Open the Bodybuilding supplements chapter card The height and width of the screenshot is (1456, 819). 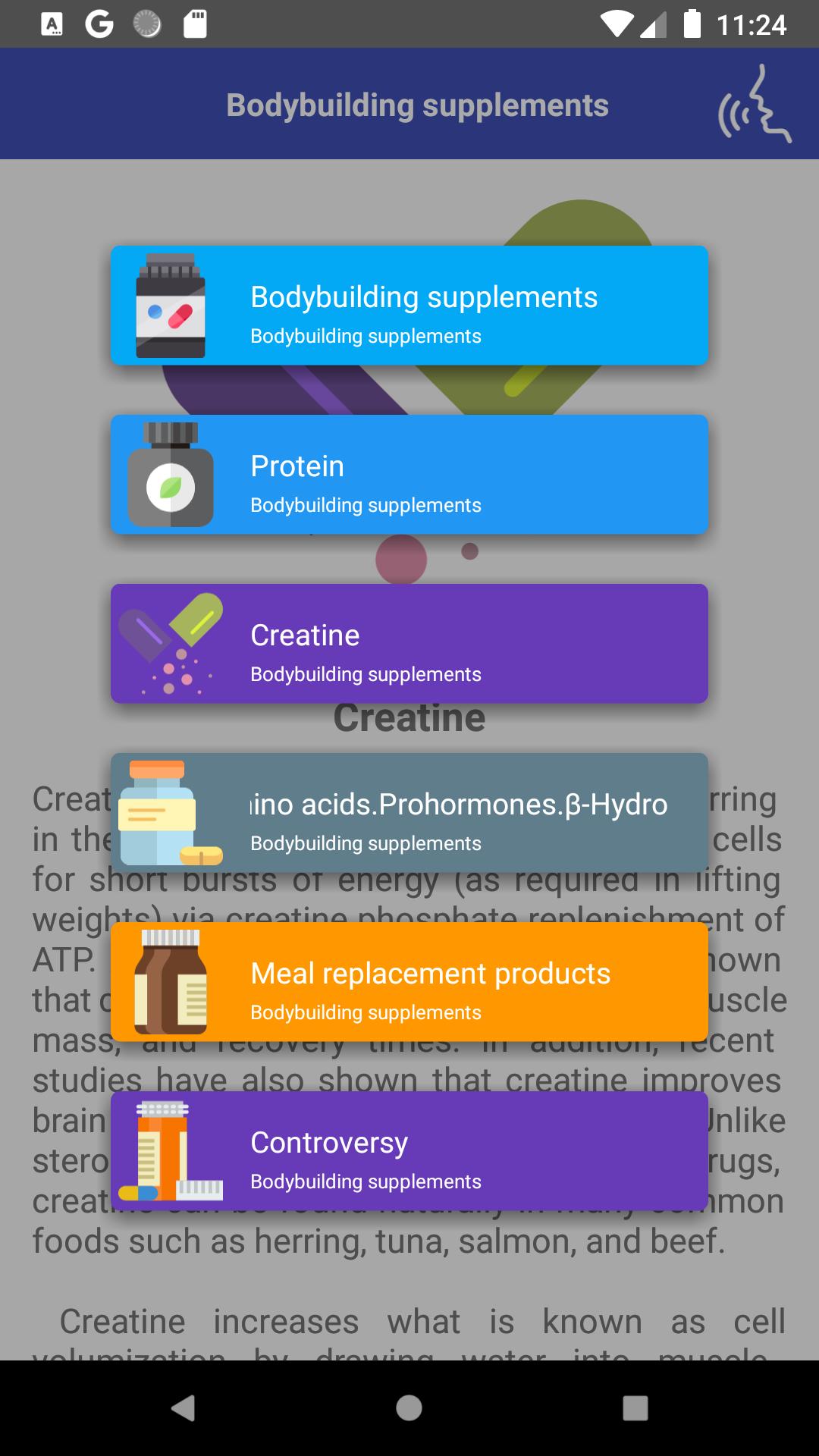pyautogui.click(x=409, y=306)
